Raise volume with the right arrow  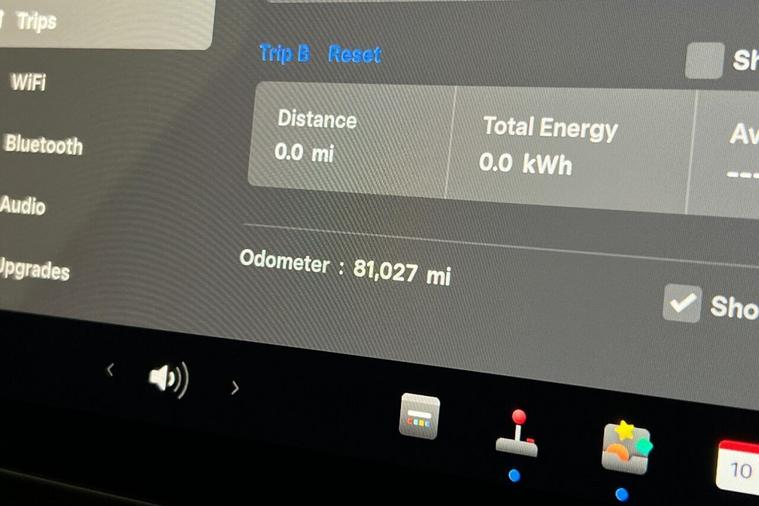(x=235, y=388)
